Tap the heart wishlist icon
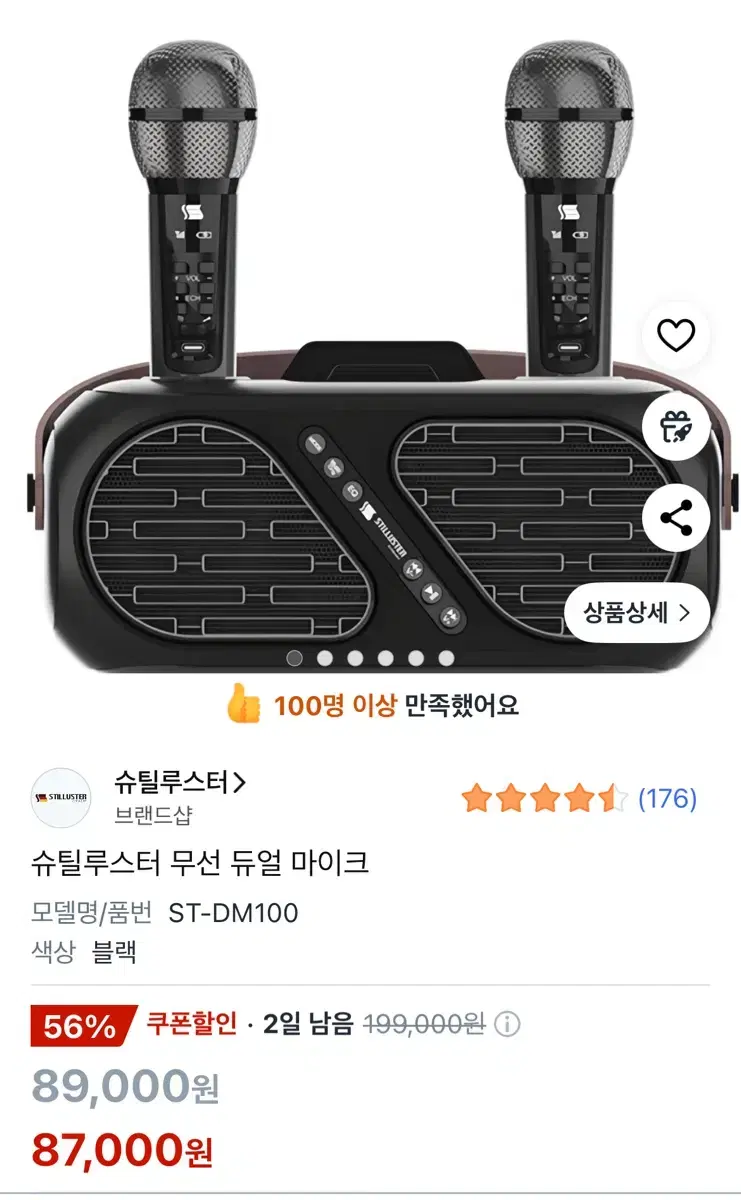 coord(679,334)
